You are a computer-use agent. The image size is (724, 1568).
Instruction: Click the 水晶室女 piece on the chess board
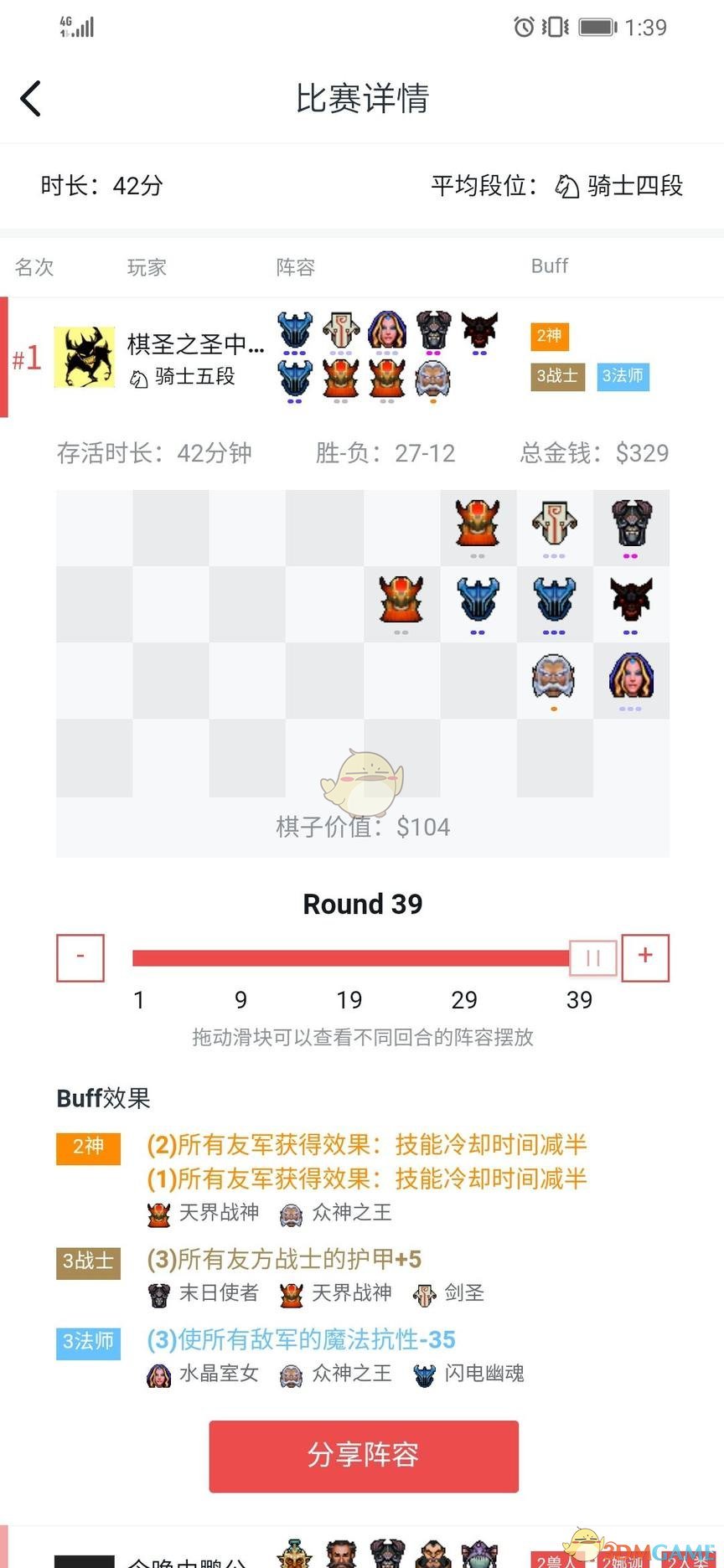coord(631,677)
